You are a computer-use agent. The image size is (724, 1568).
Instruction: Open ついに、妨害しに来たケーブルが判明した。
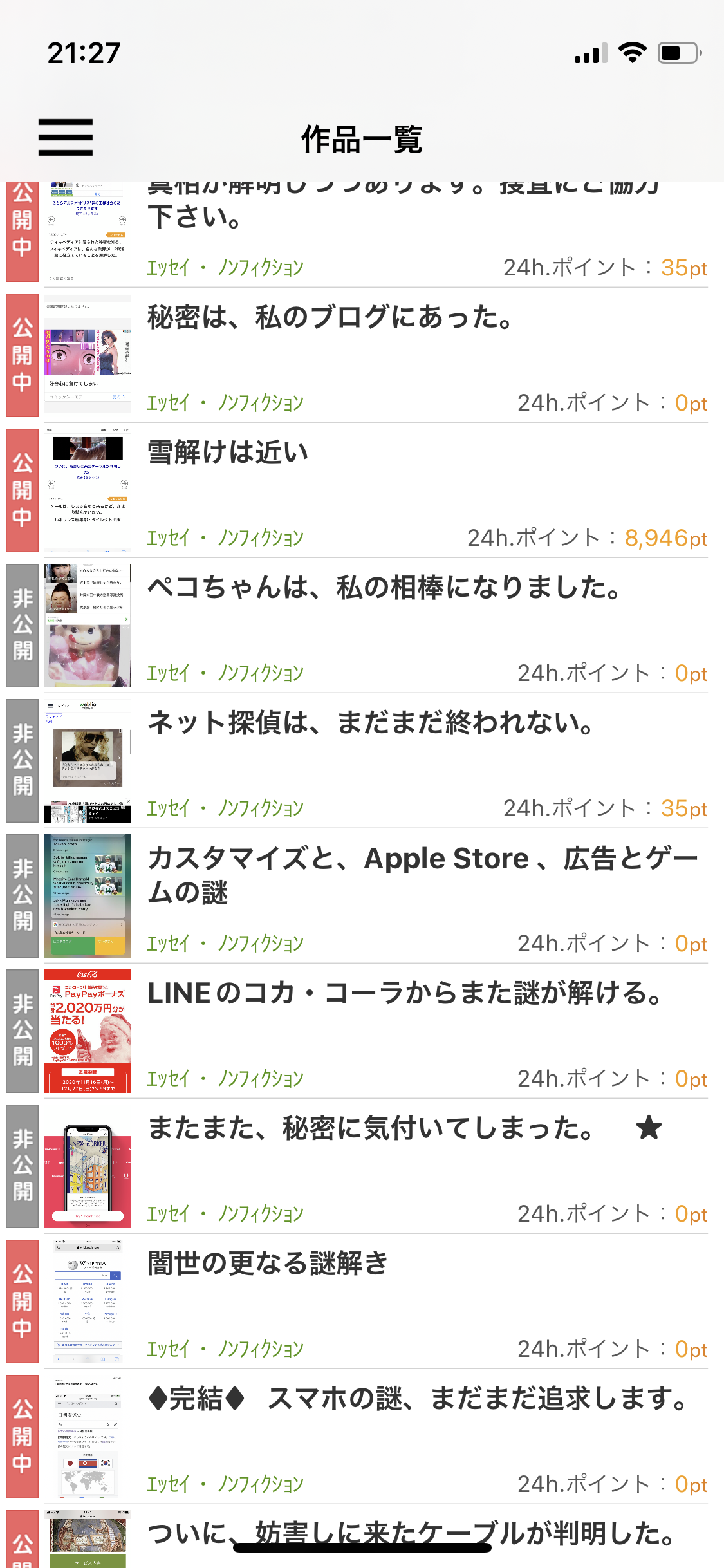point(412,1534)
